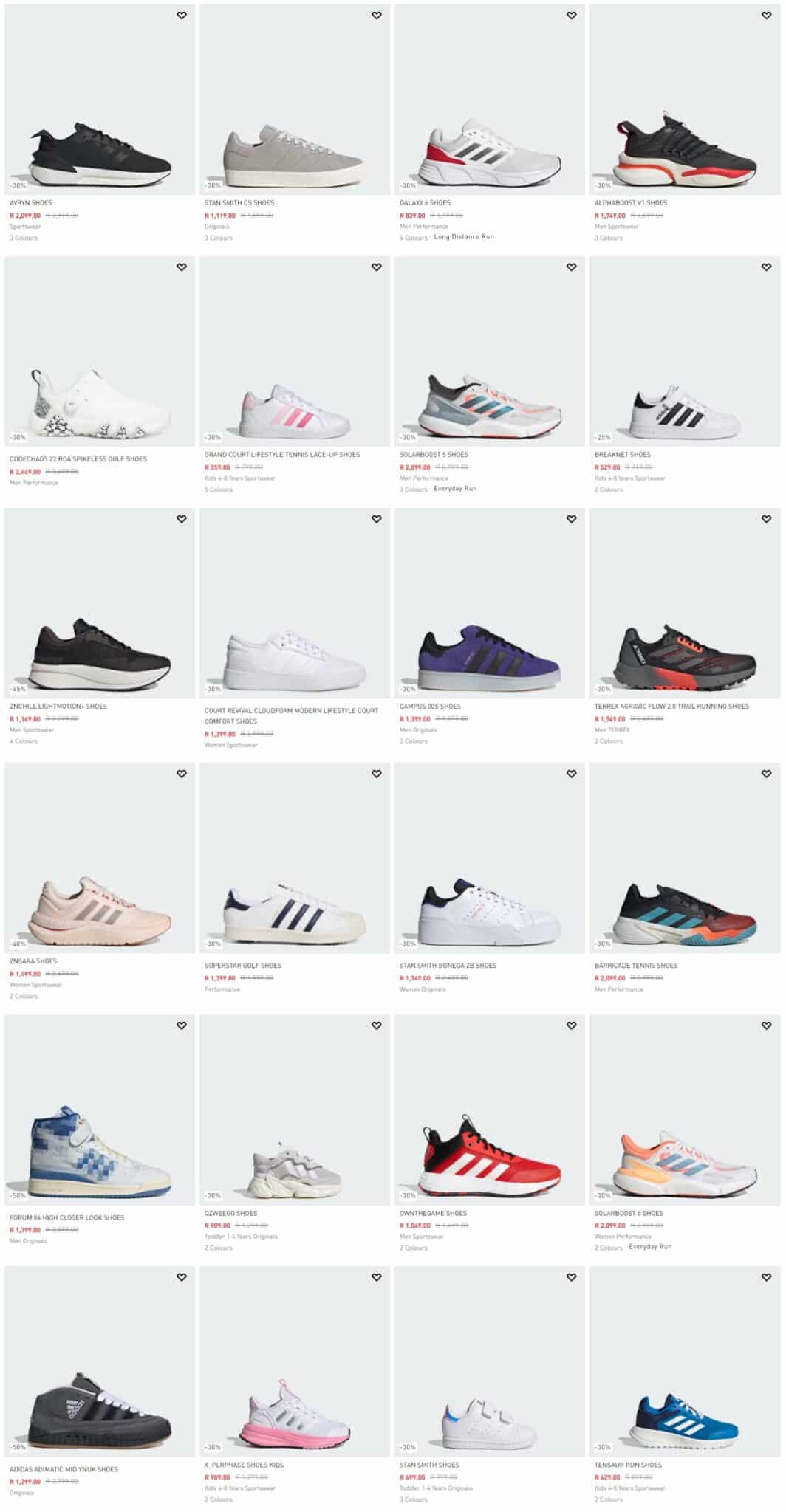Screen dimensions: 786x1512
Task: Heart the ZNCHILL Lightmotion+ Shoes
Action: (181, 519)
